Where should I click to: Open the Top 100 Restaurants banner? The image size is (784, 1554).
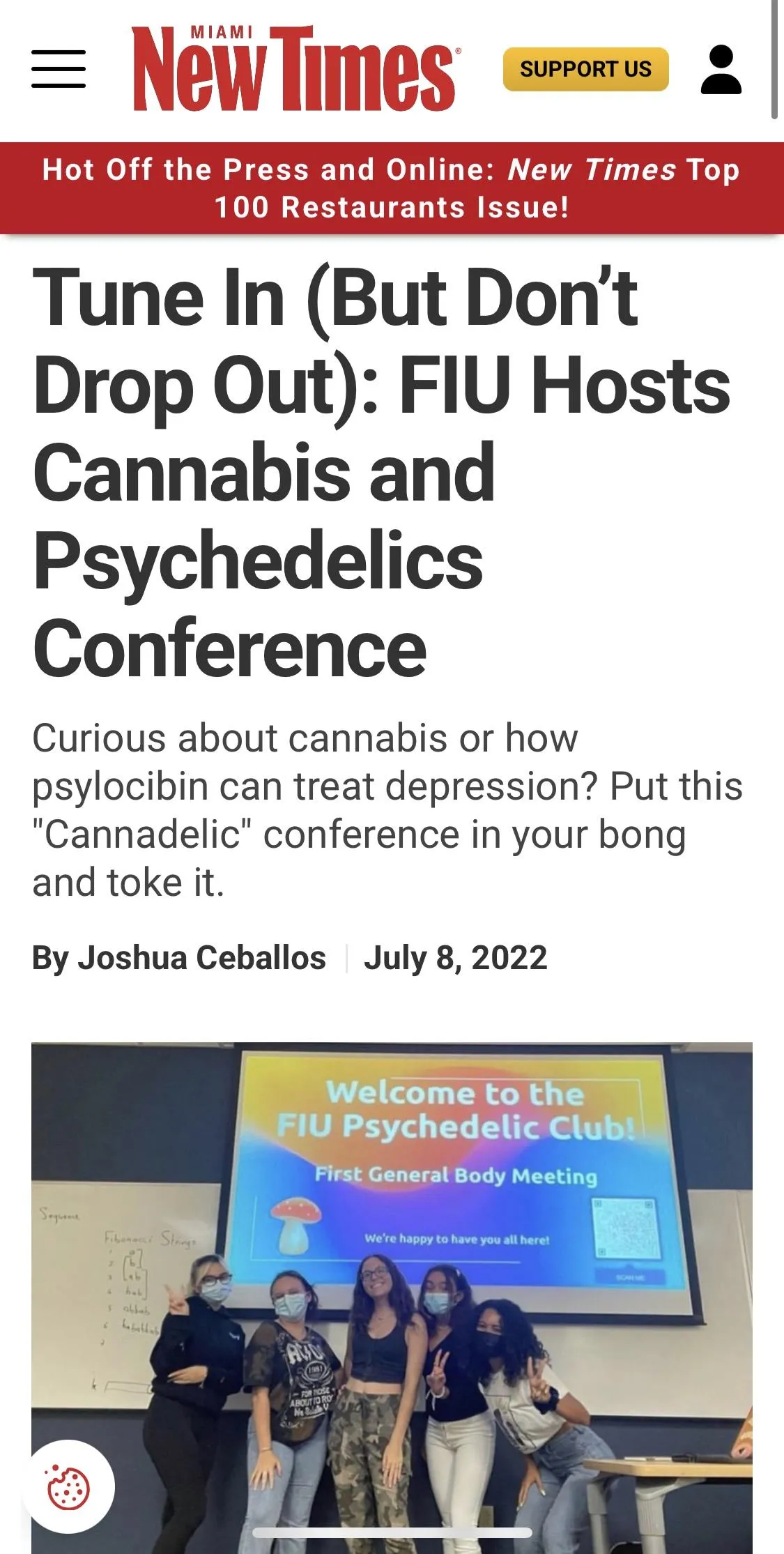[392, 188]
